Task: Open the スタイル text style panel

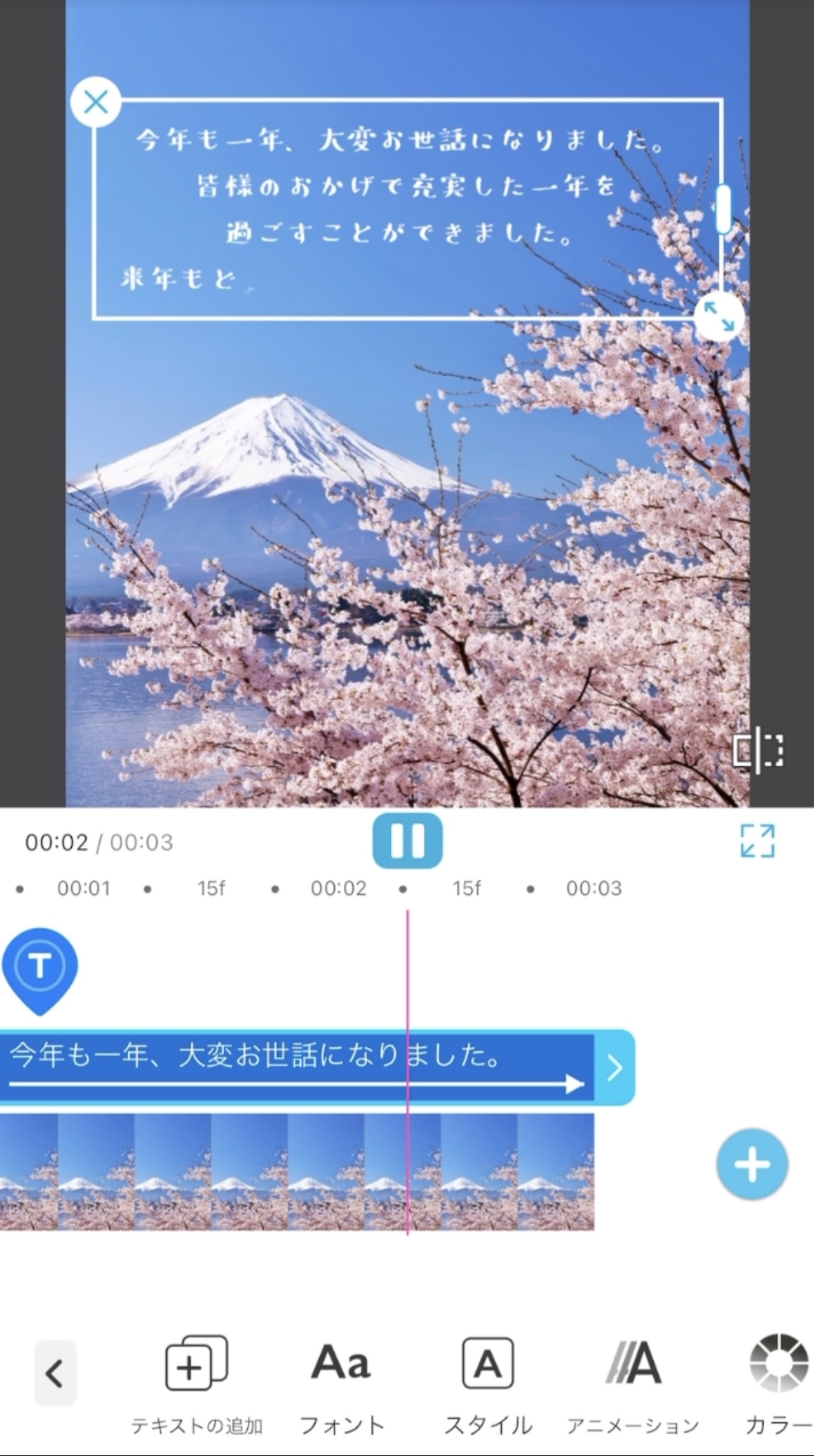Action: point(487,1361)
